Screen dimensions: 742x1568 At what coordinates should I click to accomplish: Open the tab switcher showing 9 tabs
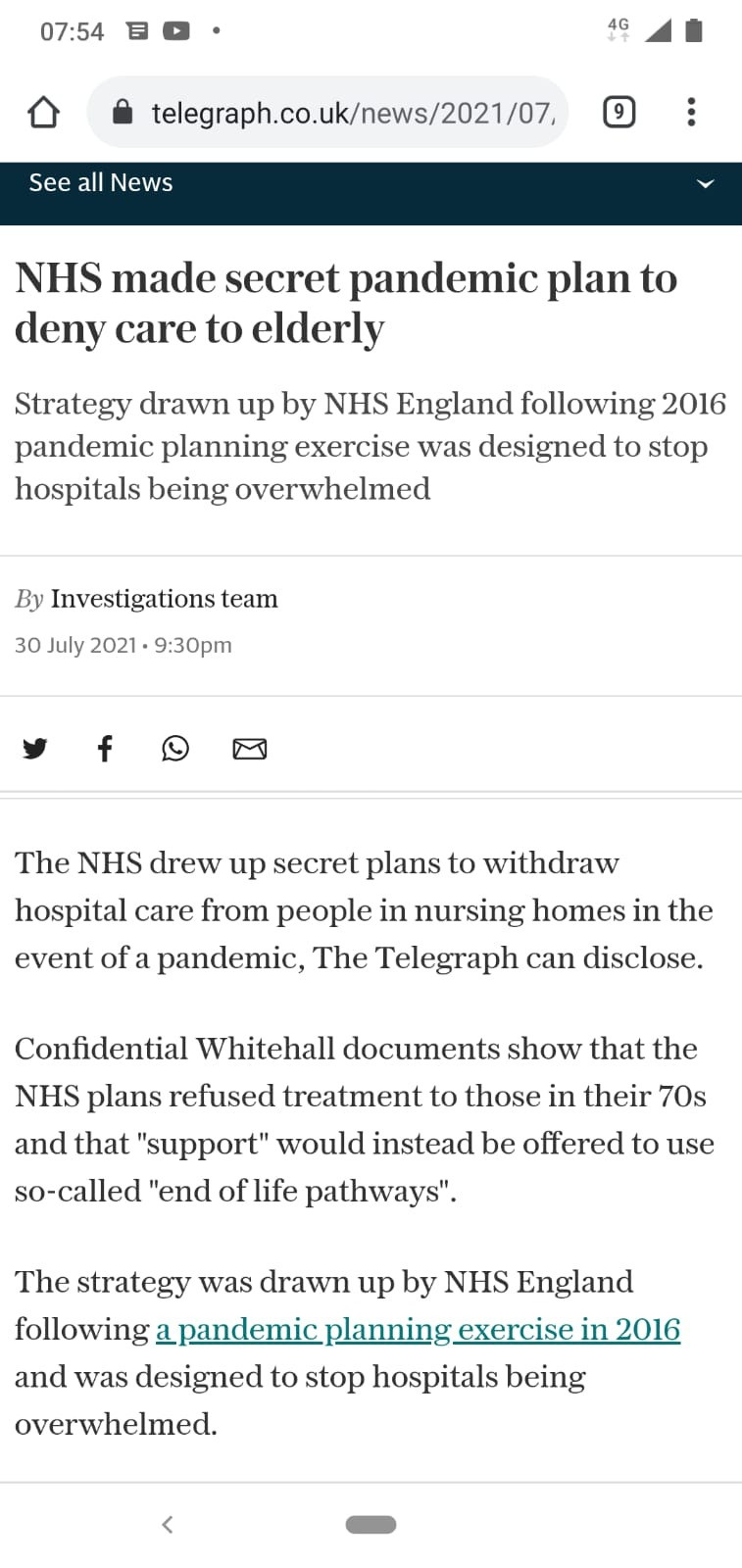pos(618,113)
